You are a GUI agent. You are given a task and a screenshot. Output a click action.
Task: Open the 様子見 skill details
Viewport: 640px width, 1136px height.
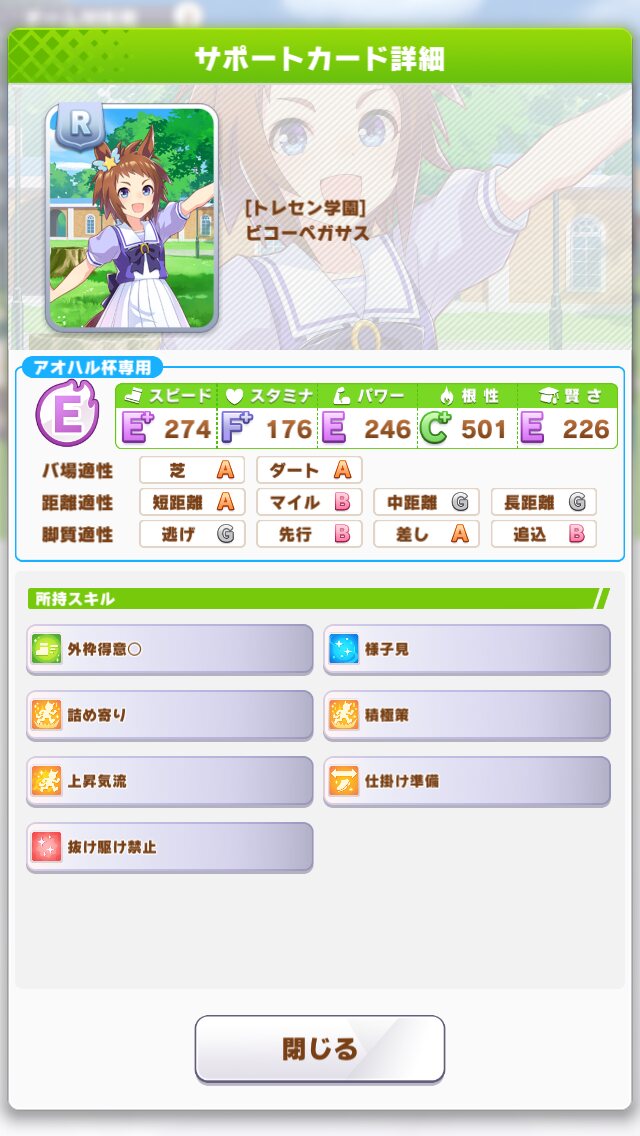pyautogui.click(x=466, y=649)
